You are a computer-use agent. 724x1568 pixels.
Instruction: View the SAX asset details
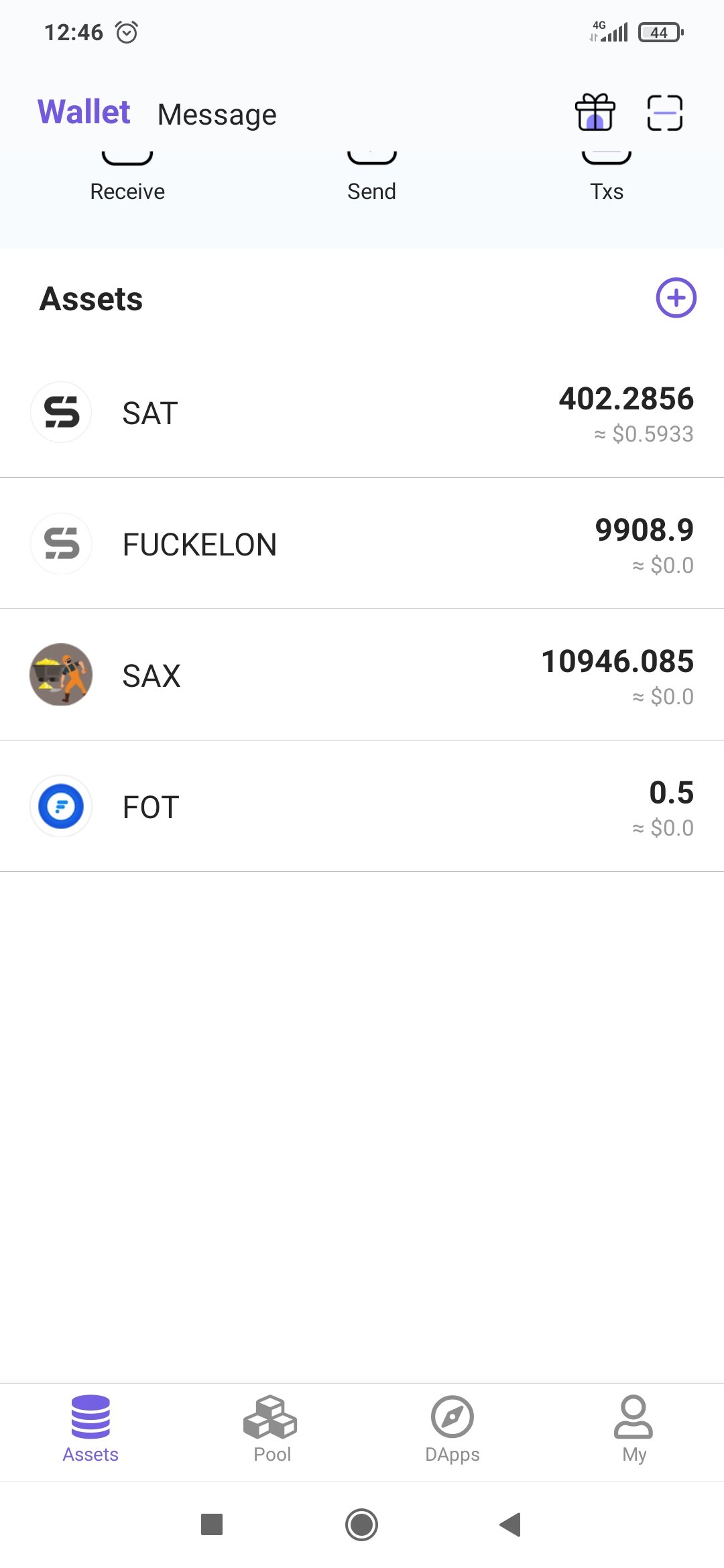pyautogui.click(x=362, y=675)
